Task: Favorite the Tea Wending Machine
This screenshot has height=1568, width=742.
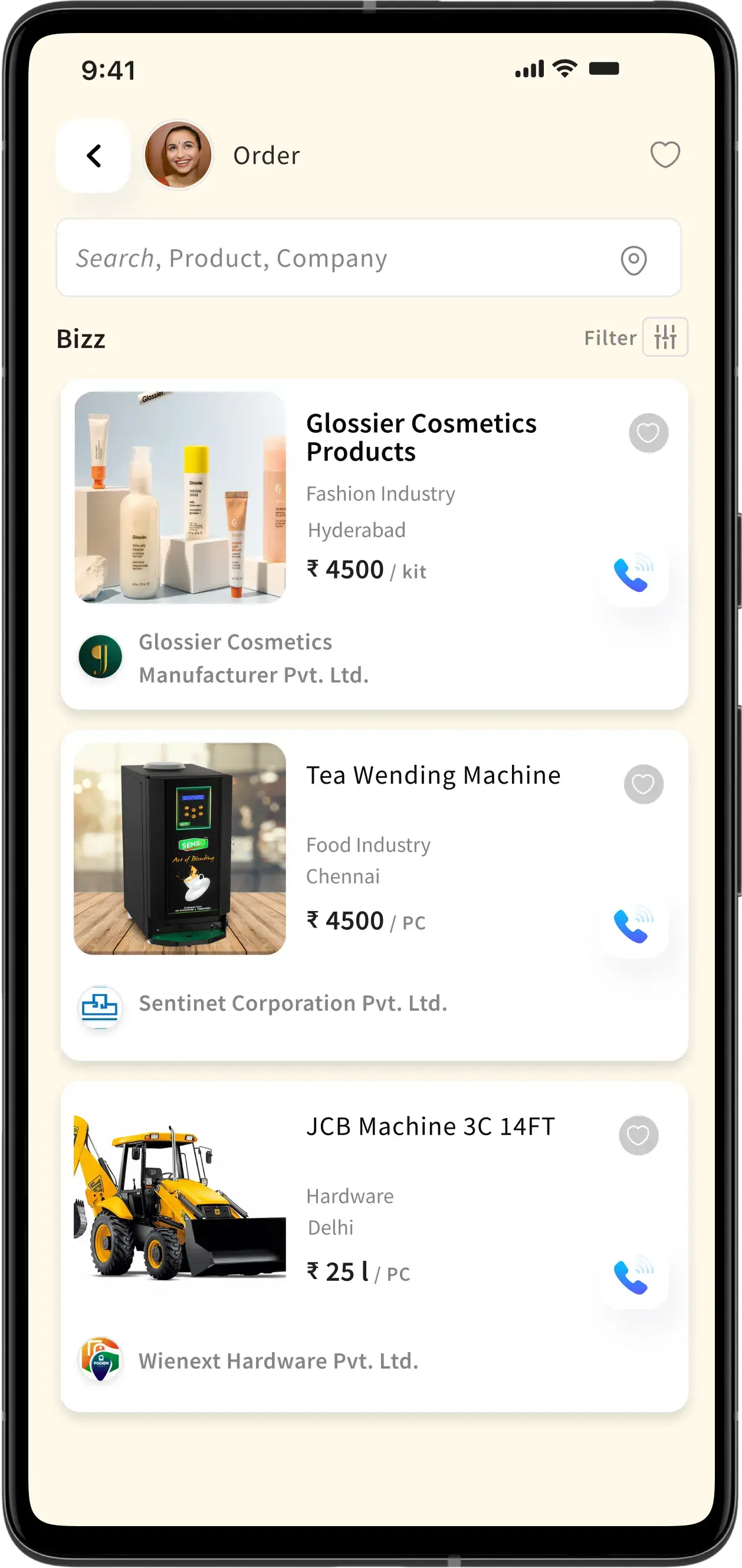Action: pyautogui.click(x=643, y=784)
